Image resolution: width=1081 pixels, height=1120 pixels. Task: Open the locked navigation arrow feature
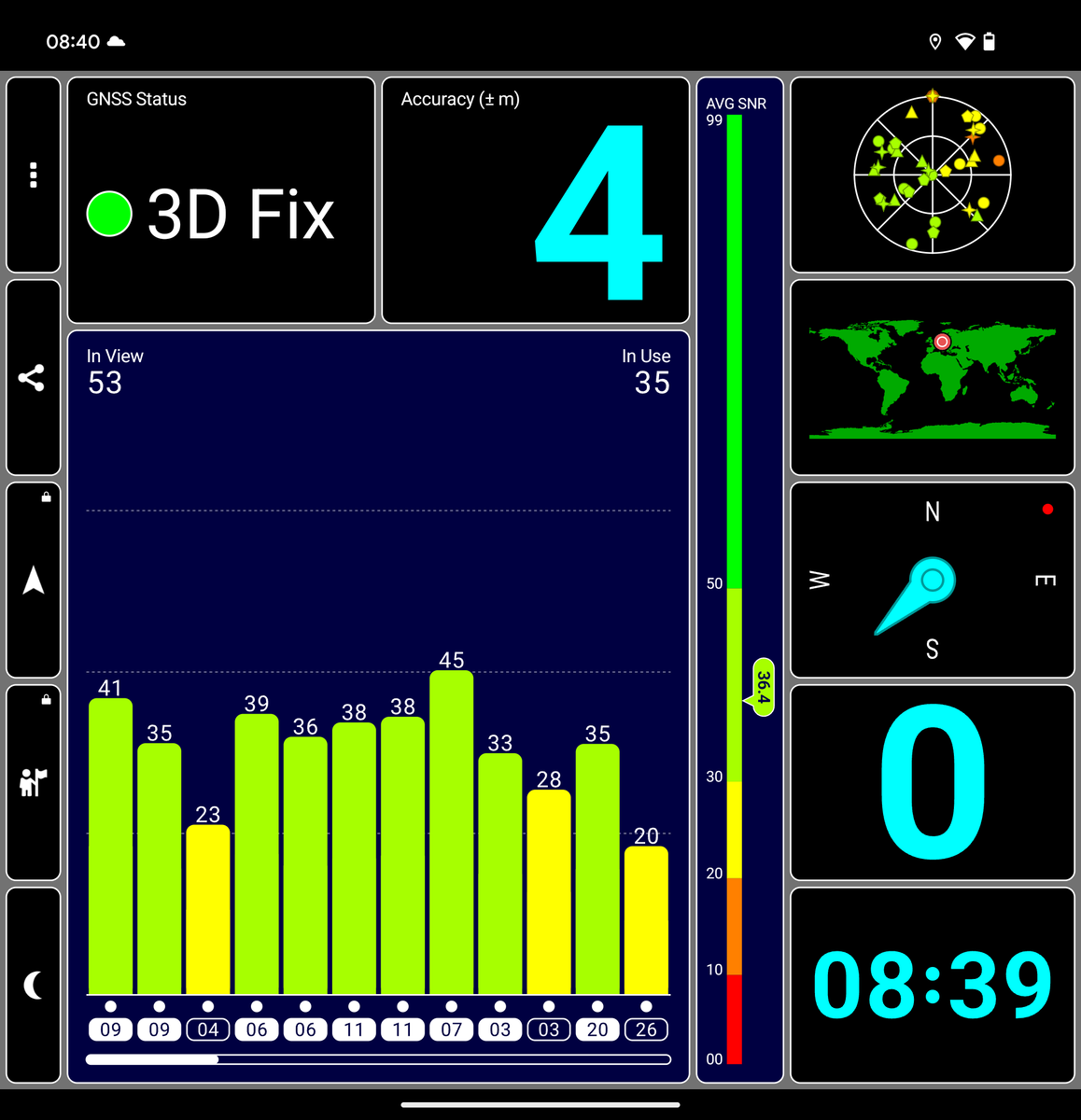coord(34,581)
